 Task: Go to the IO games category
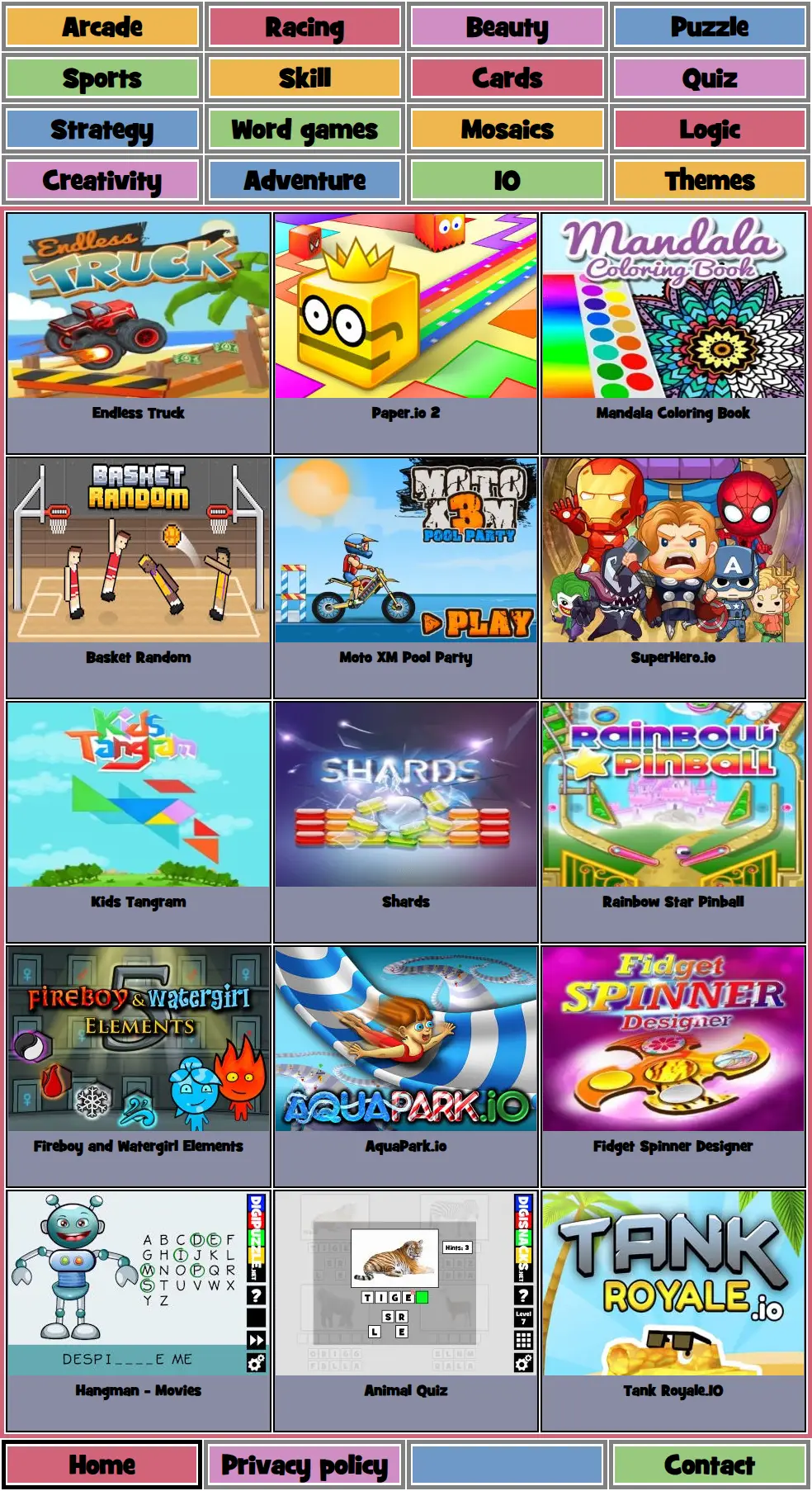507,180
